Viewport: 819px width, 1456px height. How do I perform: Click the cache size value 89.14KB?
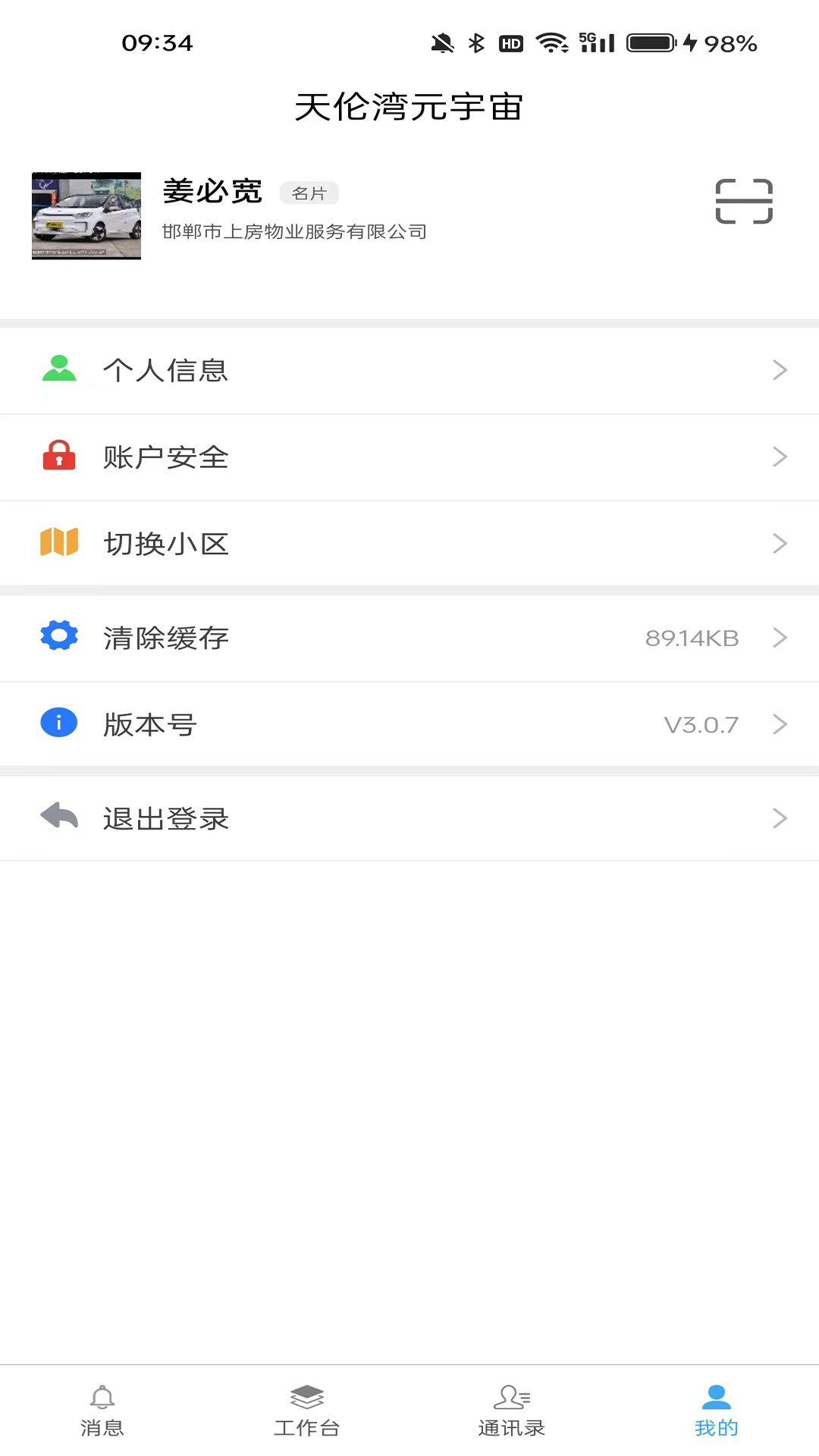click(x=691, y=638)
